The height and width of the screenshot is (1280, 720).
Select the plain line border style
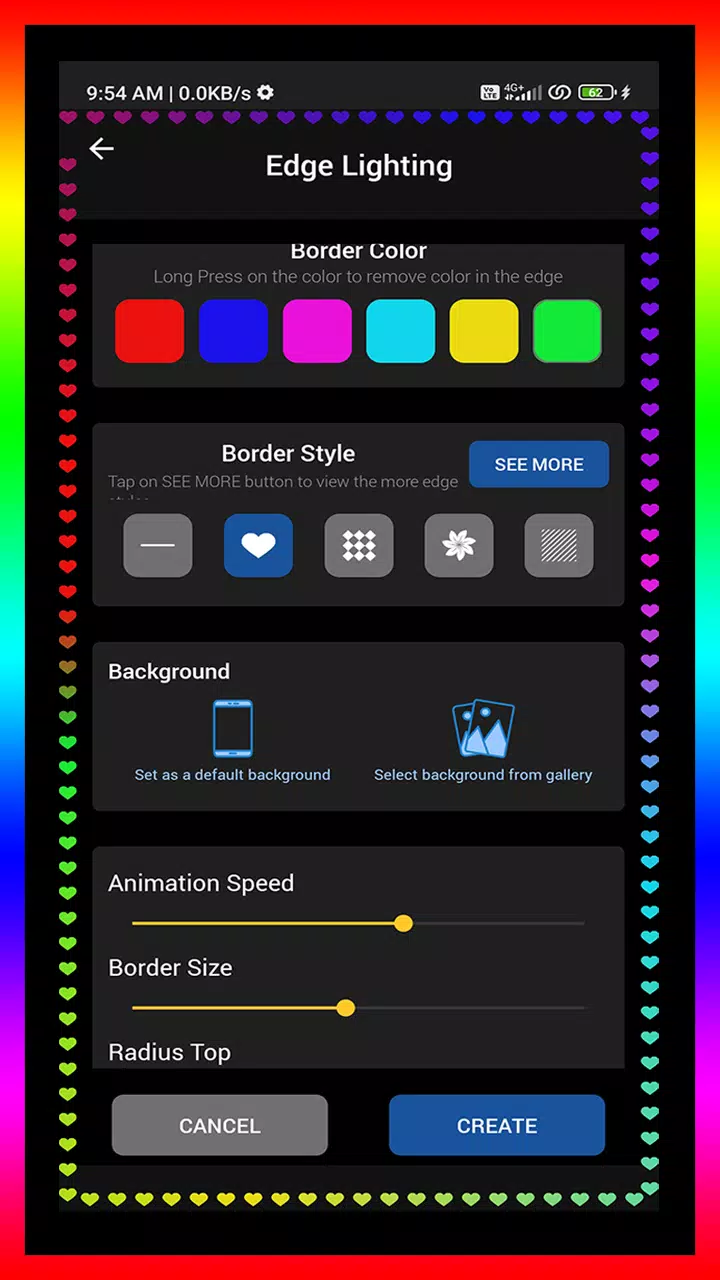click(x=158, y=545)
